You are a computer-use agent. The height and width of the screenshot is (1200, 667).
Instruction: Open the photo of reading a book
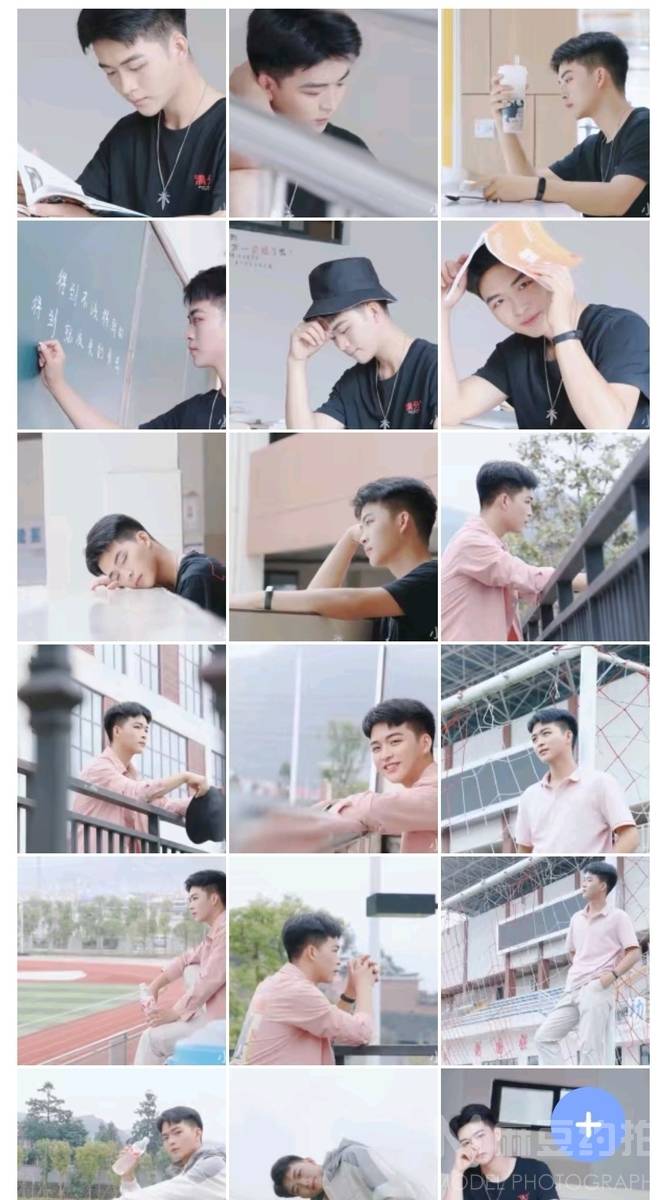(x=121, y=113)
